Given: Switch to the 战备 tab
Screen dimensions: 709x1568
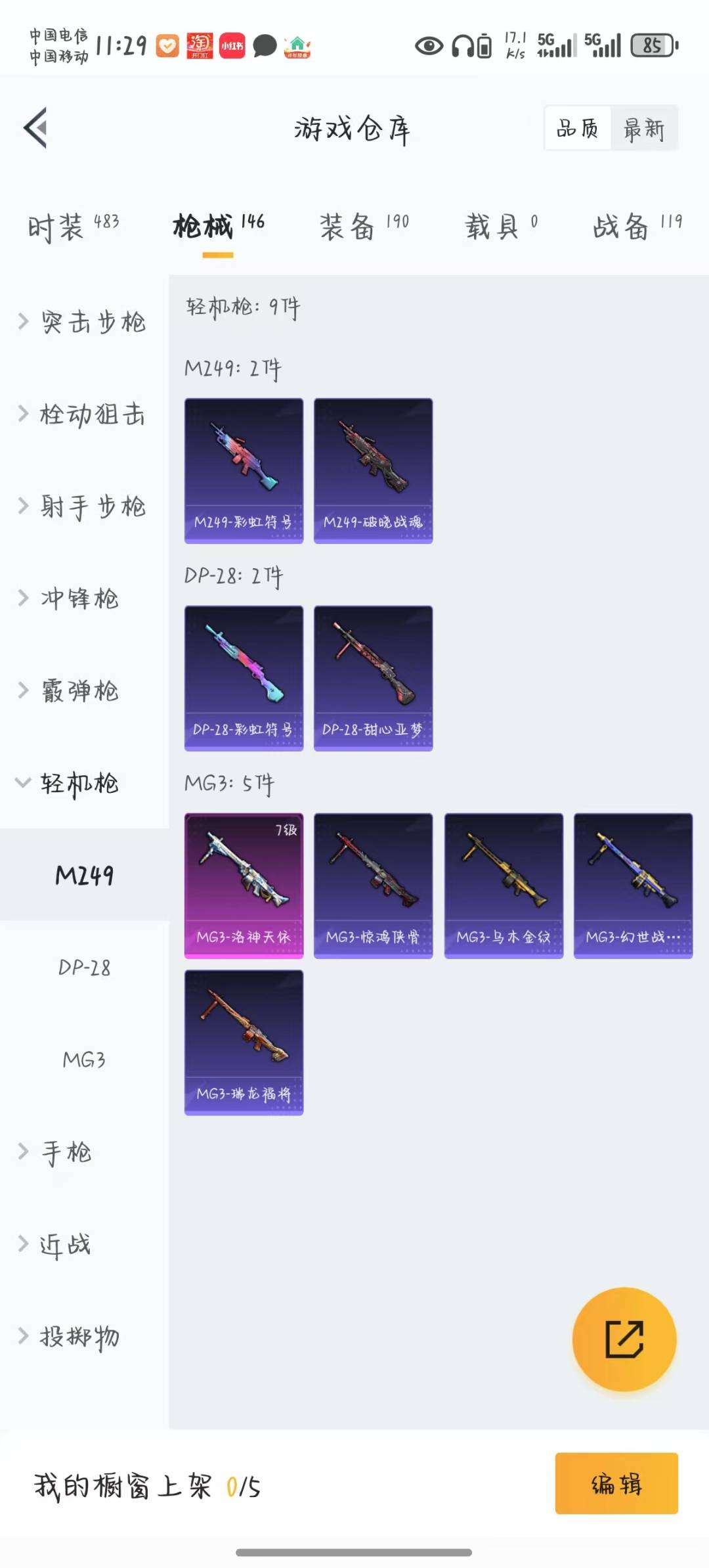Looking at the screenshot, I should click(637, 227).
